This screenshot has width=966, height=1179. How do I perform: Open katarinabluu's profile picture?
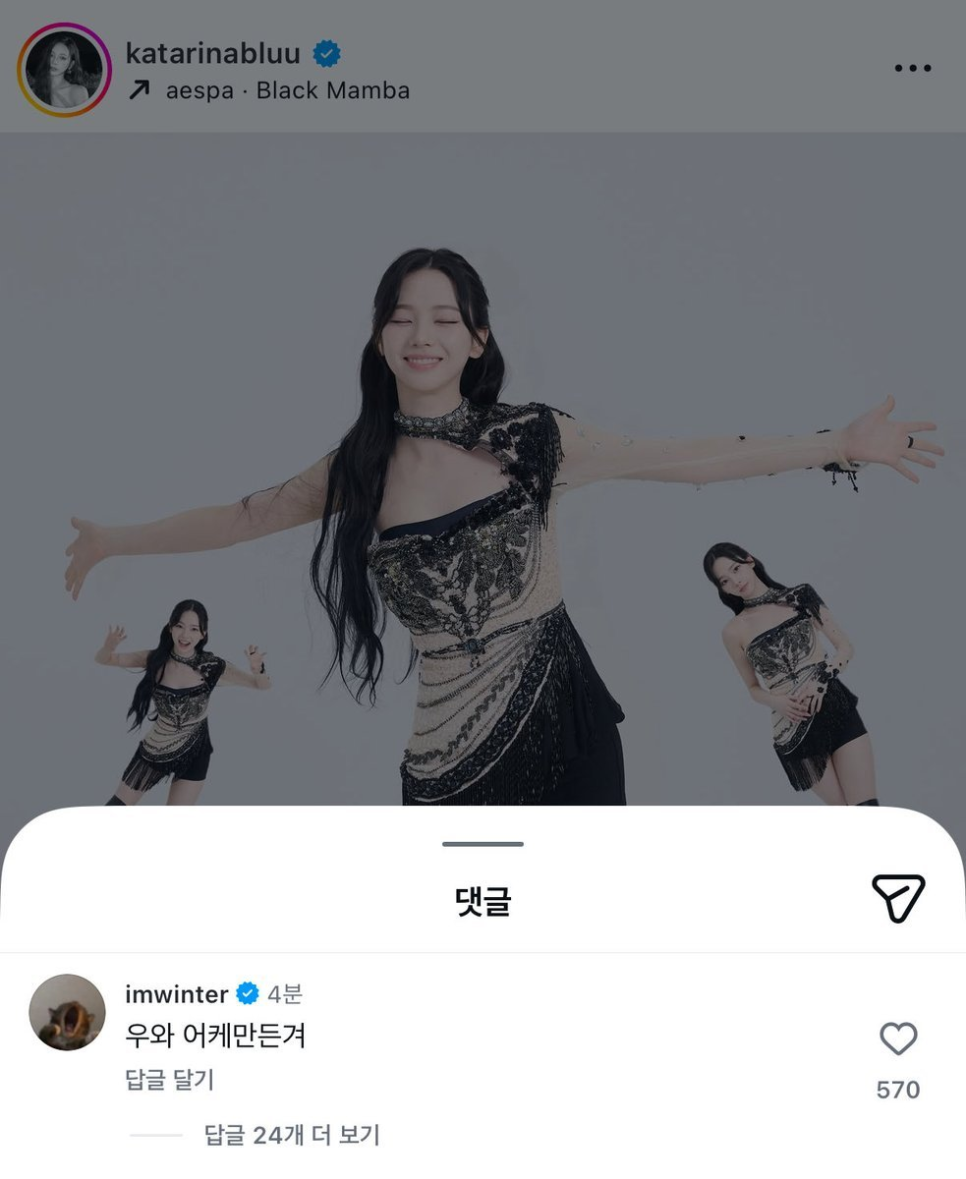(x=63, y=67)
